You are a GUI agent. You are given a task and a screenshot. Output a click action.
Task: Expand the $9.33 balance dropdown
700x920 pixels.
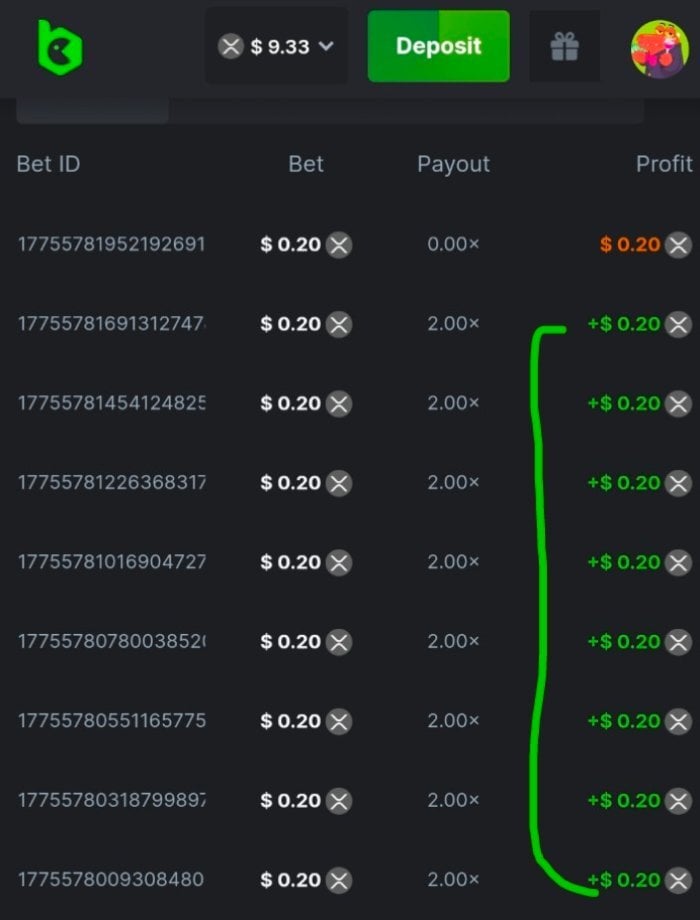pyautogui.click(x=277, y=46)
